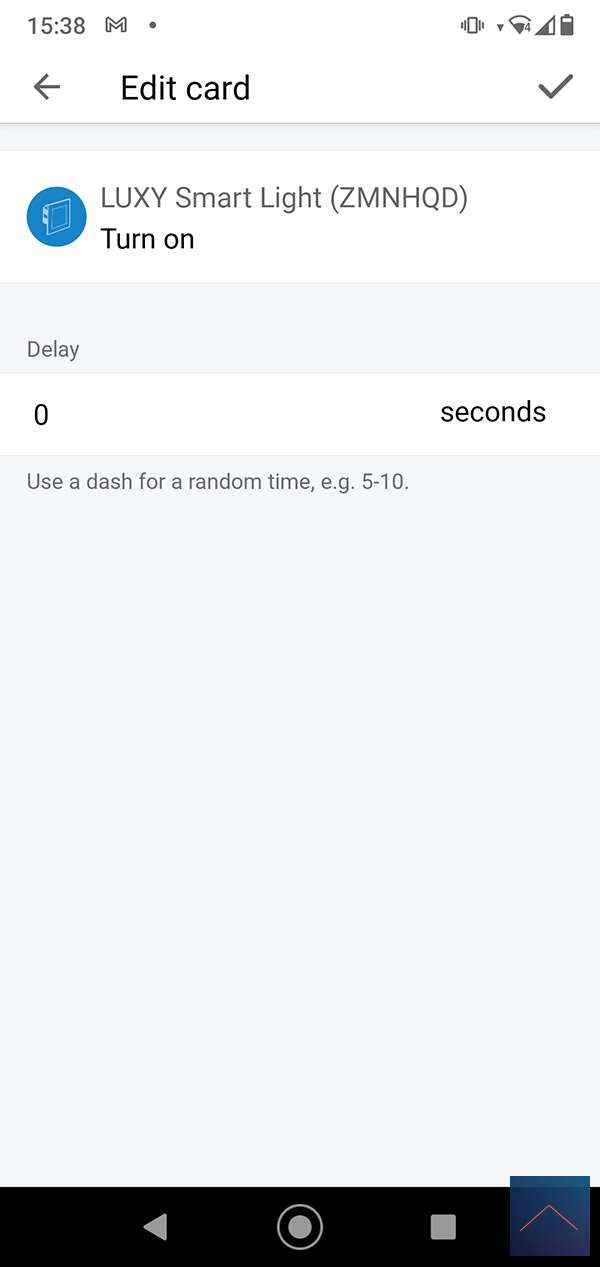The height and width of the screenshot is (1267, 600).
Task: Open recent apps from the navigation bar
Action: pyautogui.click(x=442, y=1226)
